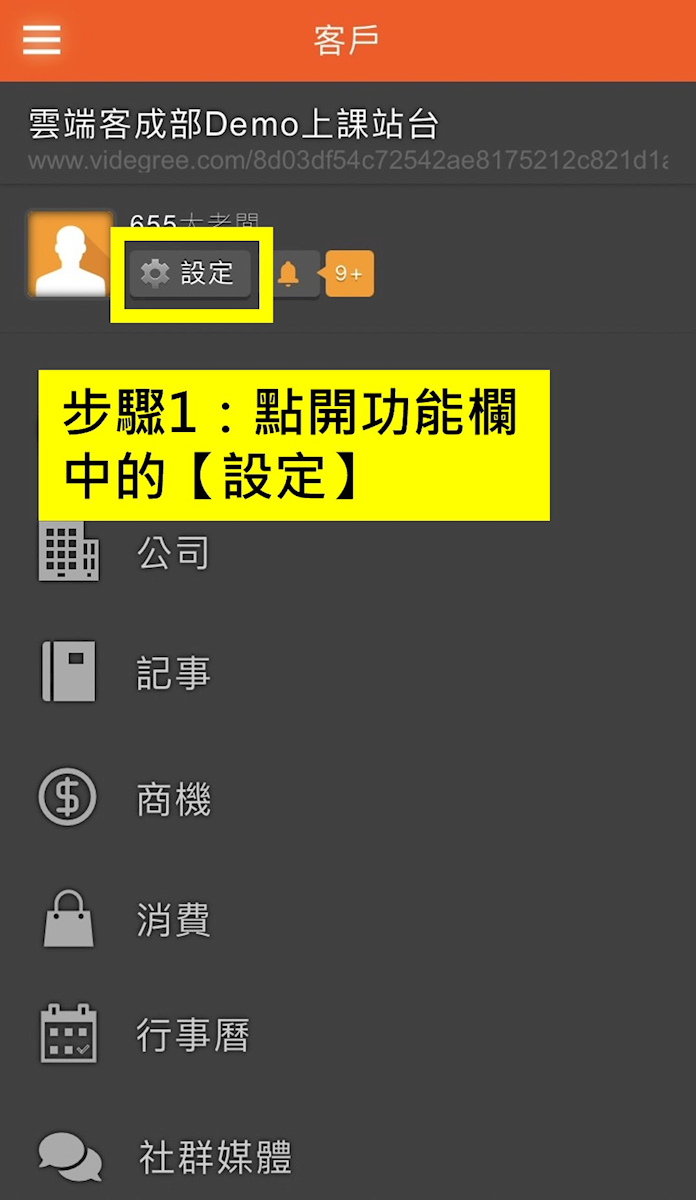This screenshot has width=696, height=1200.
Task: Open the 設定 settings button
Action: click(190, 273)
